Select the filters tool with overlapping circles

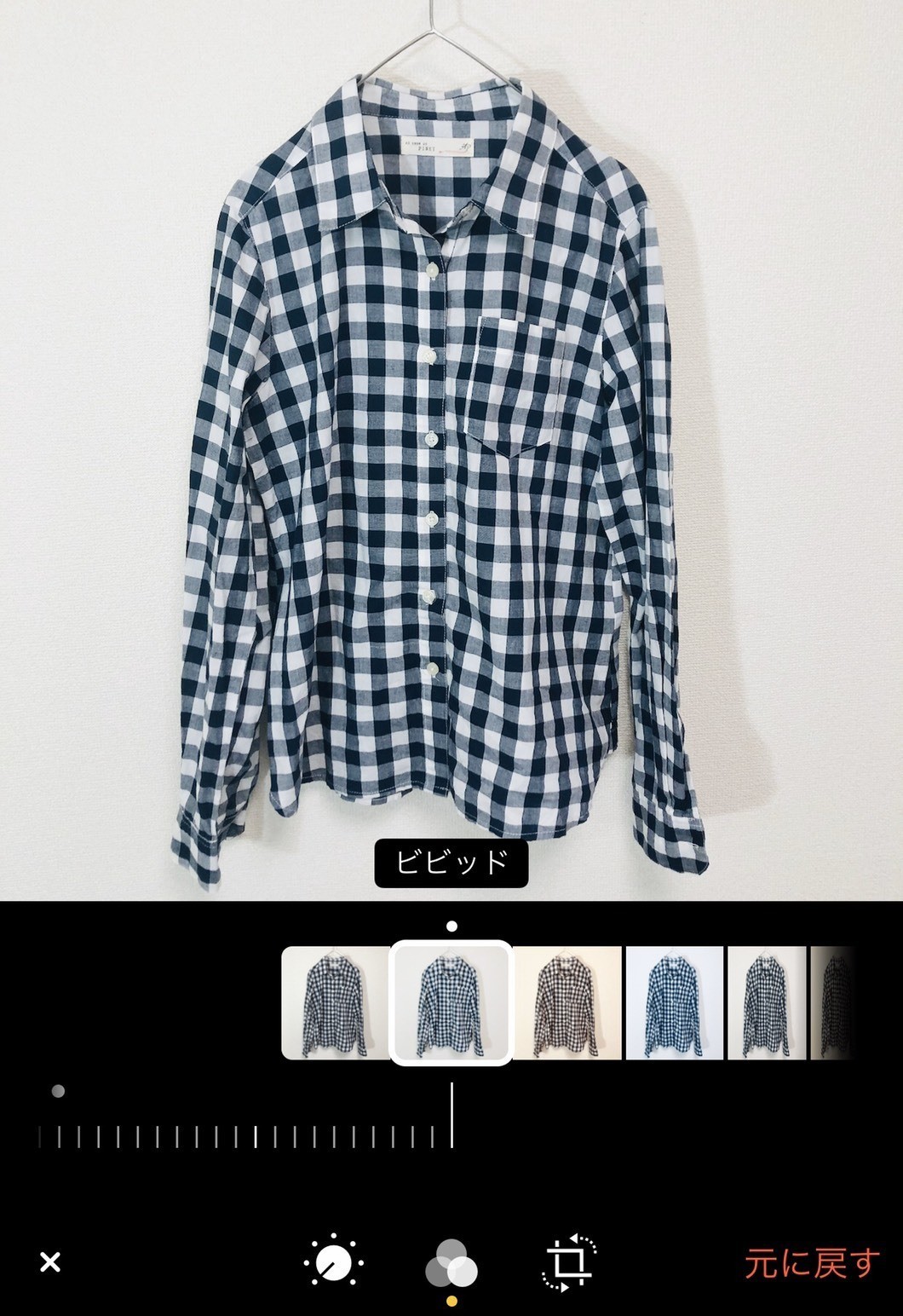(451, 1262)
